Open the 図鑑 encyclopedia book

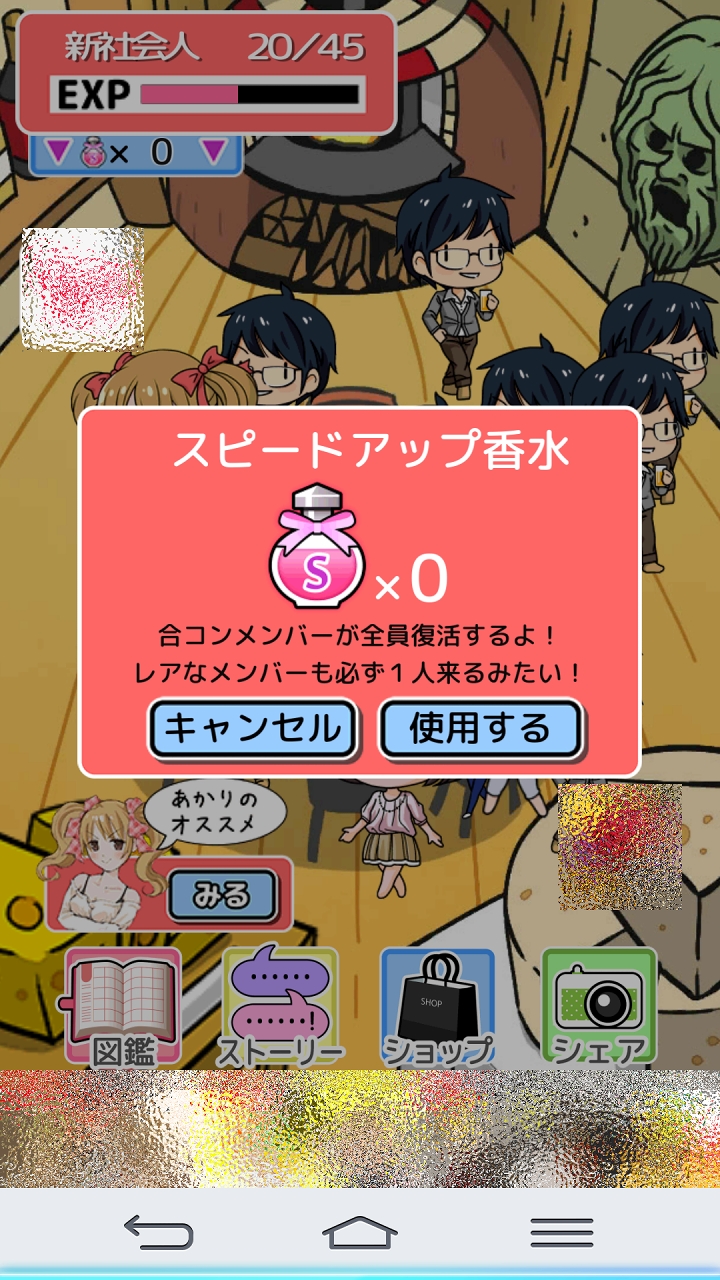(122, 1006)
